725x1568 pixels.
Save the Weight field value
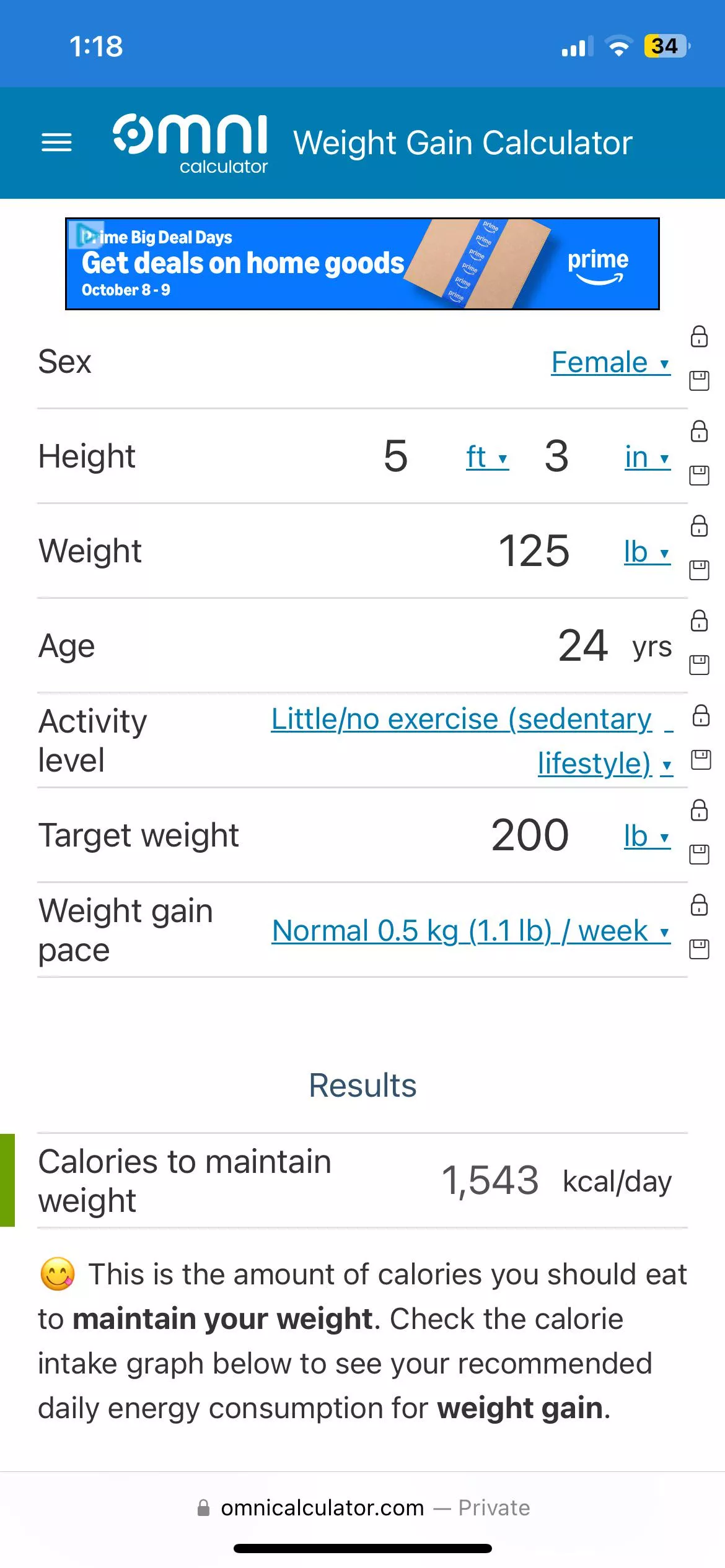pos(699,570)
